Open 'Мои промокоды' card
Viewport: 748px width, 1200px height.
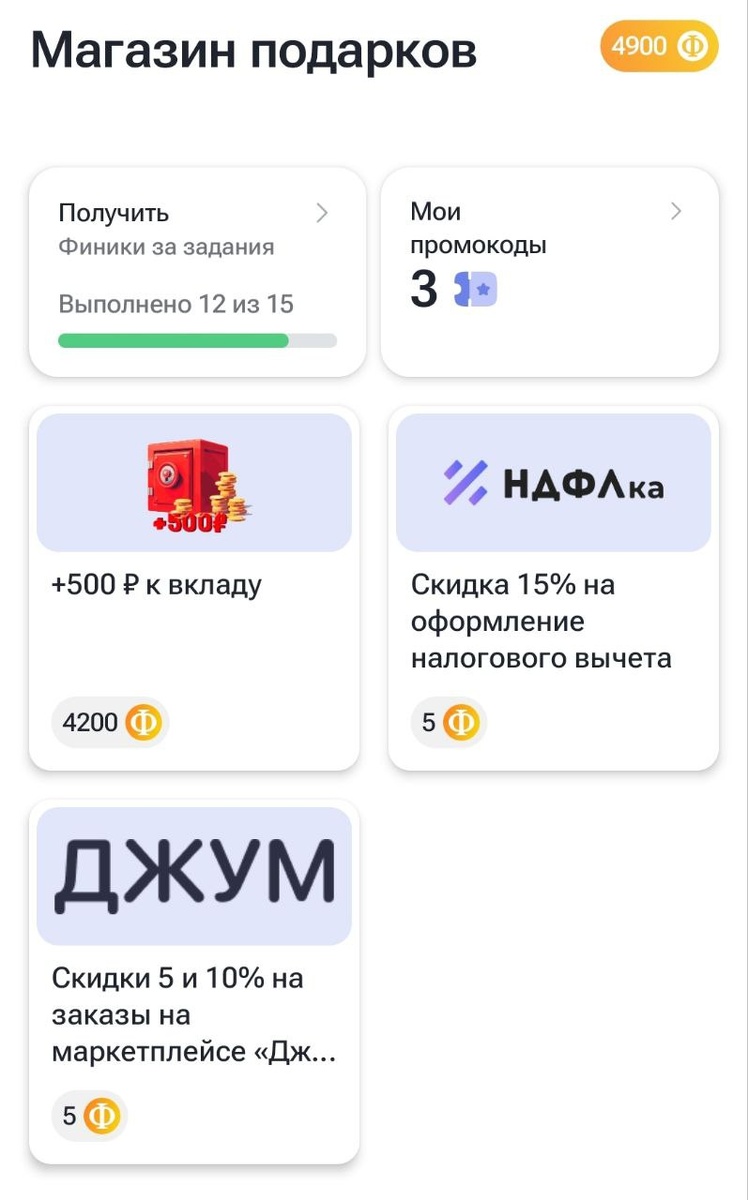tap(549, 272)
